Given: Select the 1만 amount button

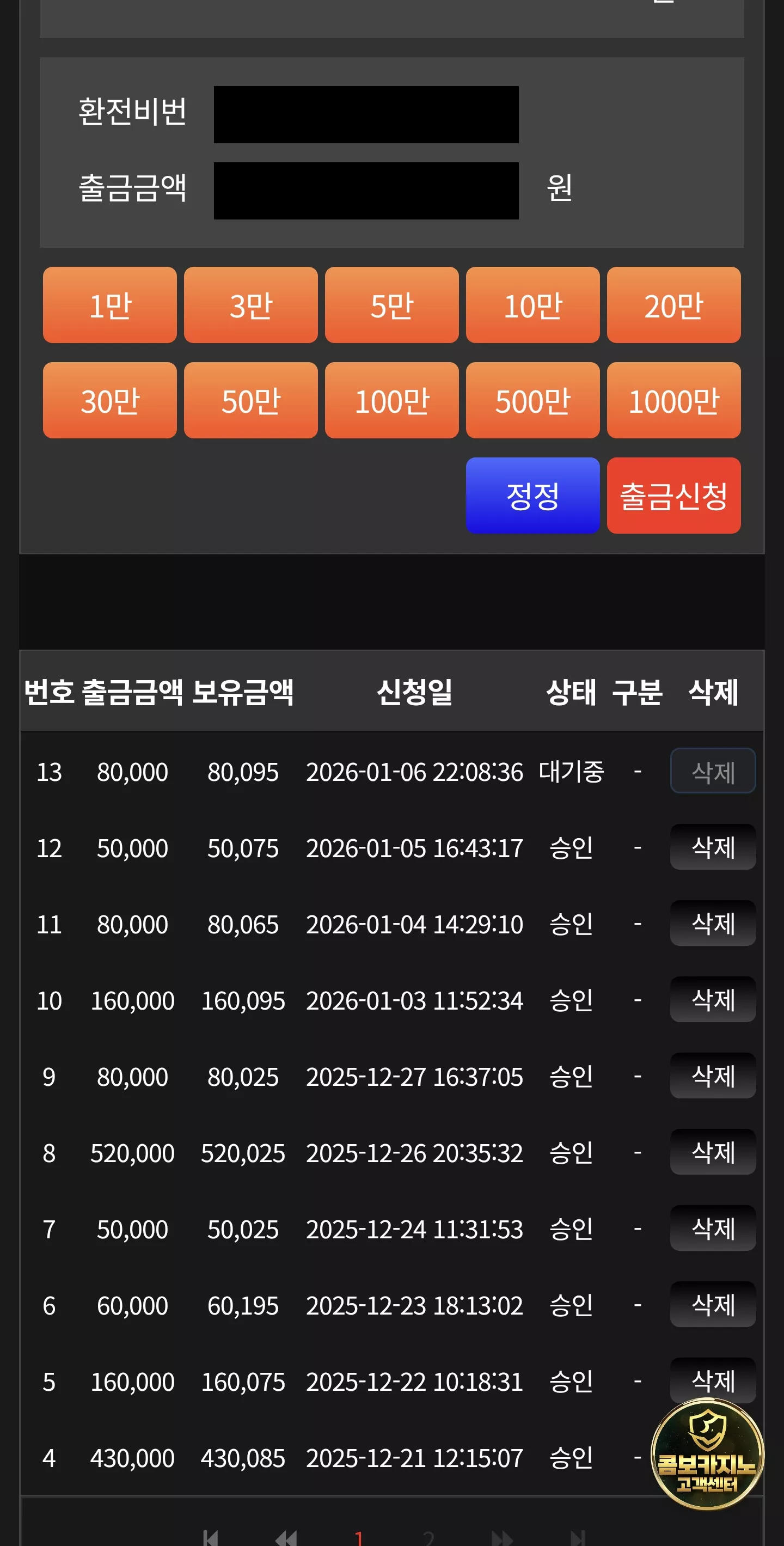Looking at the screenshot, I should point(110,305).
